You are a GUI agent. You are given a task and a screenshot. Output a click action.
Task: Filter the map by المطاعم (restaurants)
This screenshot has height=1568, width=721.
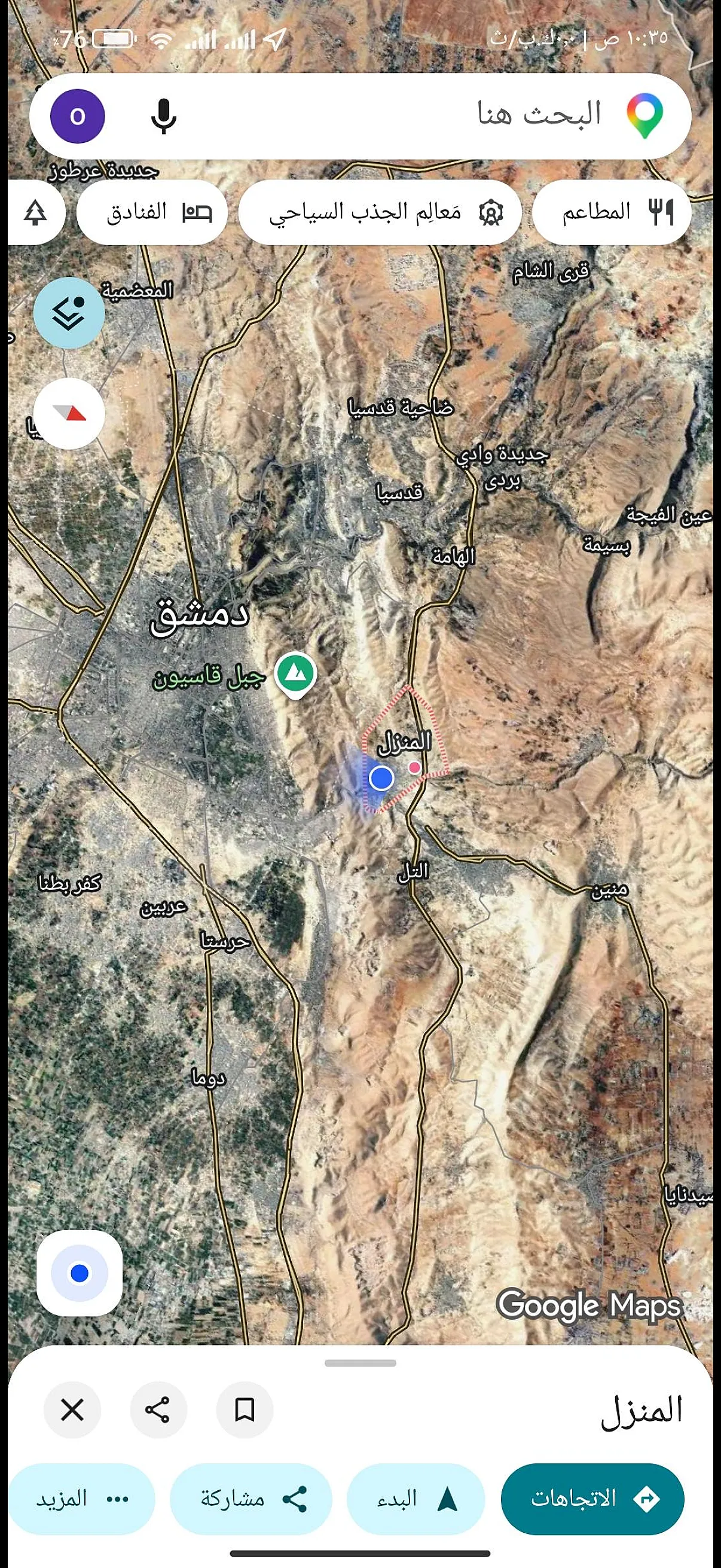click(612, 212)
